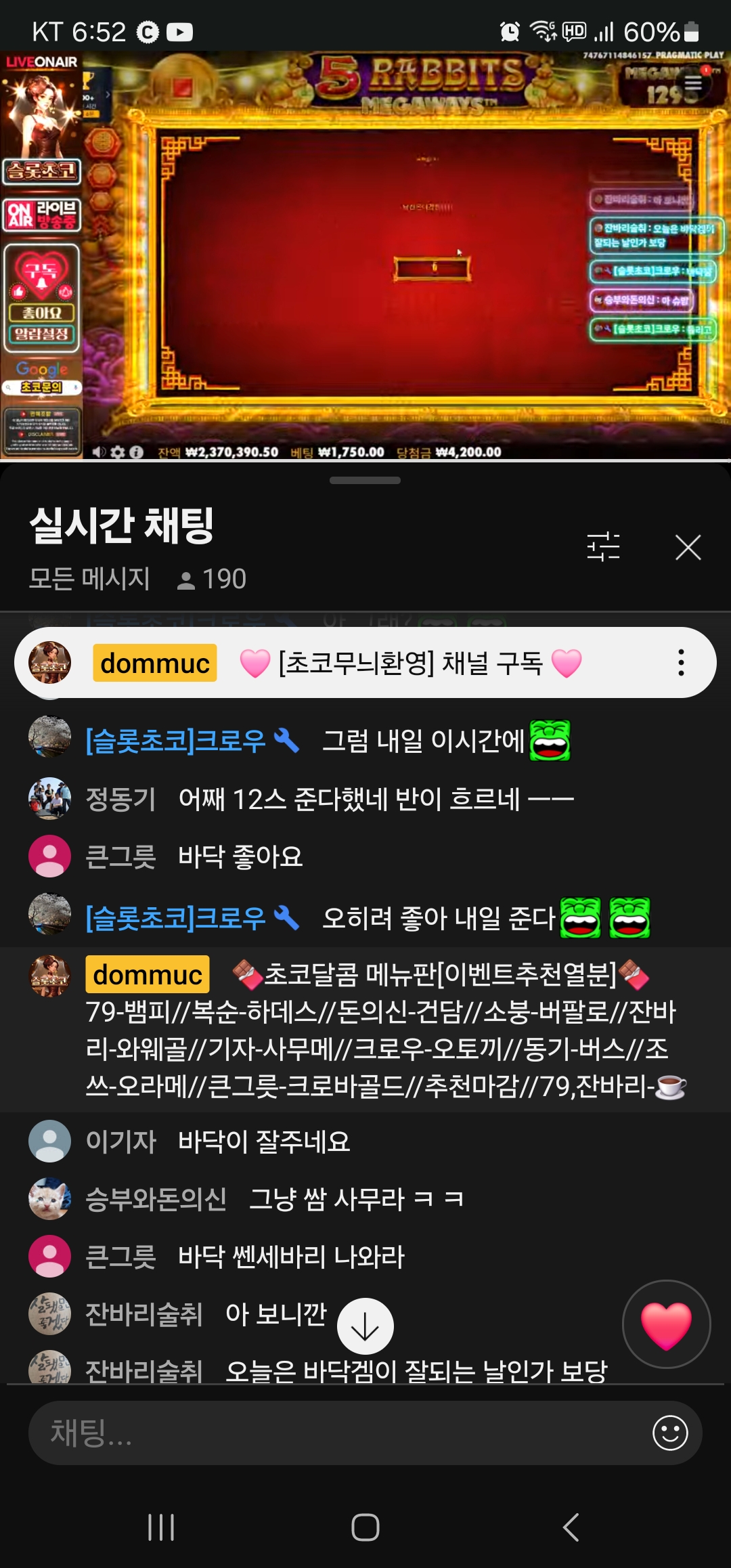731x1568 pixels.
Task: Open overflow menu on the pinned dommuc message
Action: click(681, 663)
